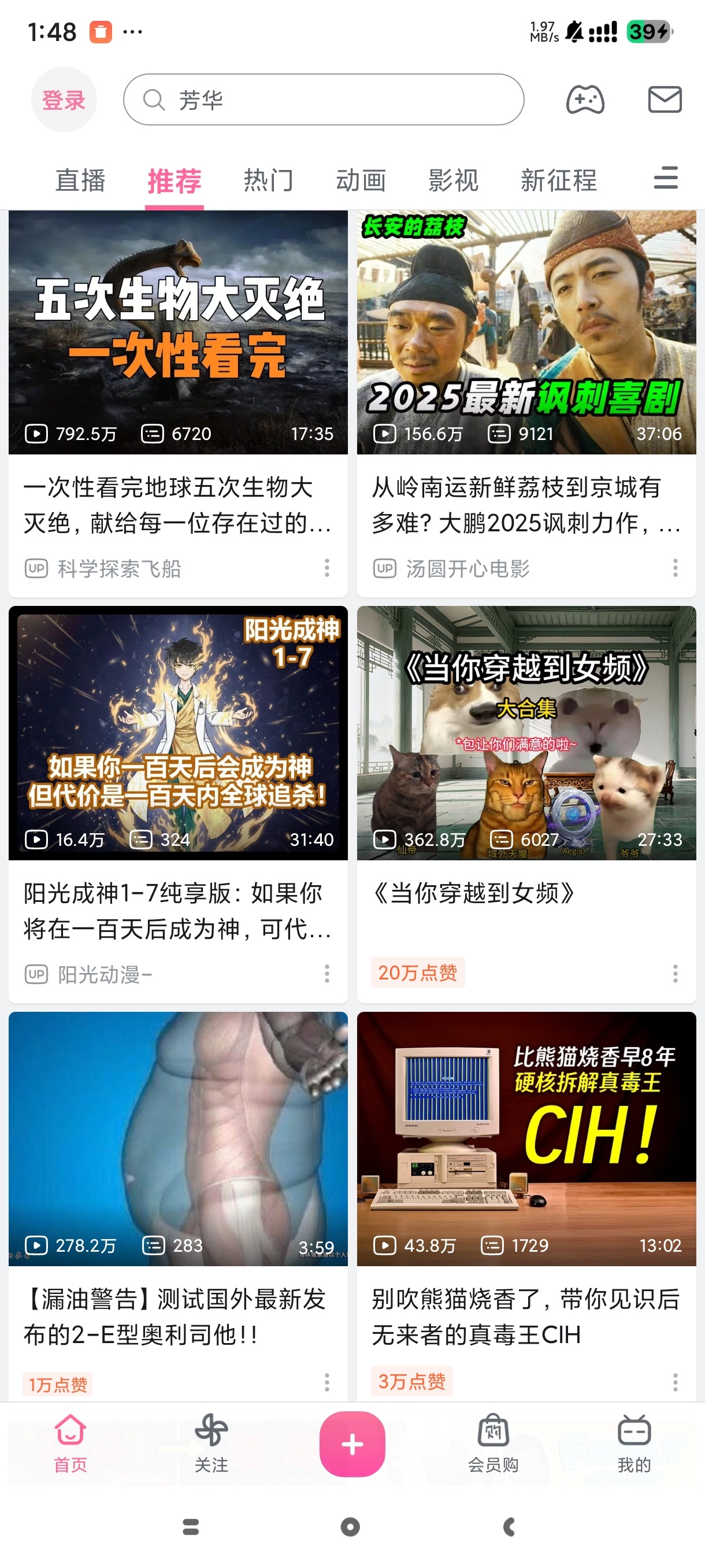The image size is (705, 1568).
Task: Play the 真毒王CIH virus video
Action: point(526,1138)
